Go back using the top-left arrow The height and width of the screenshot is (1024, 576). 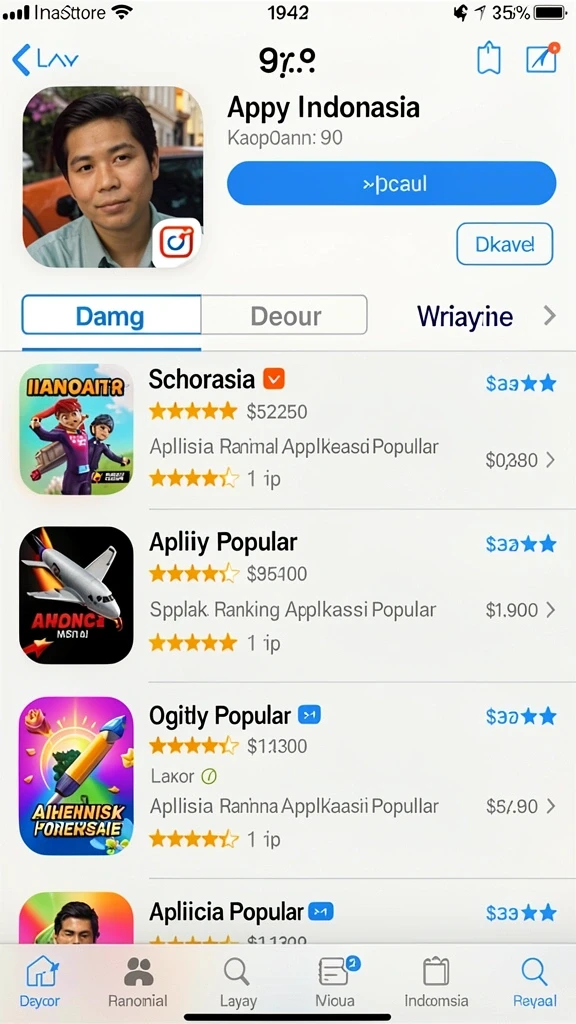coord(44,61)
